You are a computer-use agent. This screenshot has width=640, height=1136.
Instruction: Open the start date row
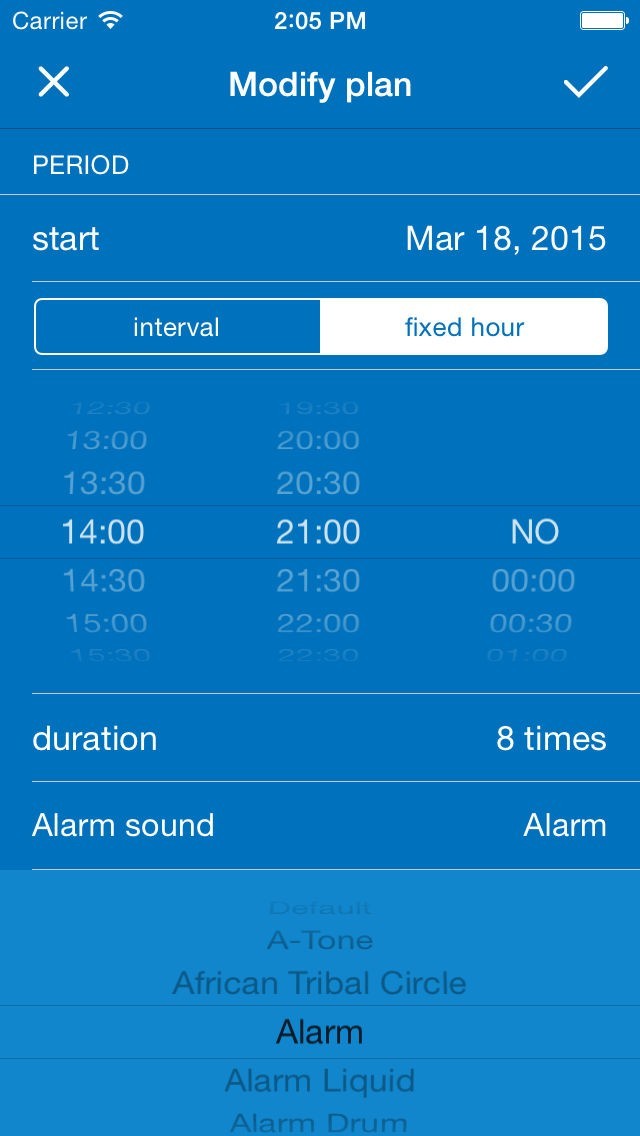(x=320, y=239)
